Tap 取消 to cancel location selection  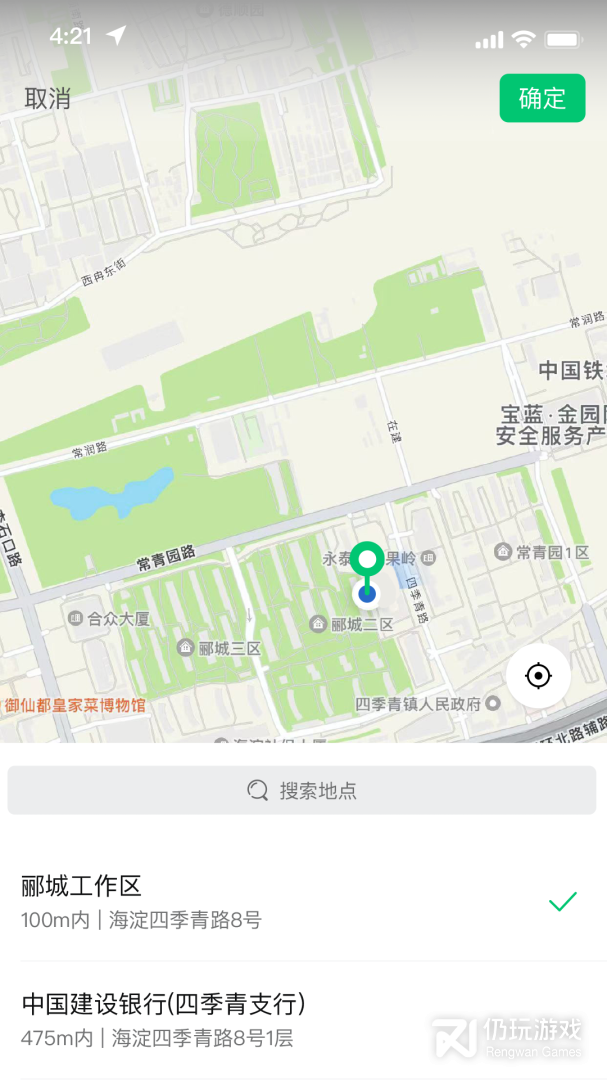point(48,98)
